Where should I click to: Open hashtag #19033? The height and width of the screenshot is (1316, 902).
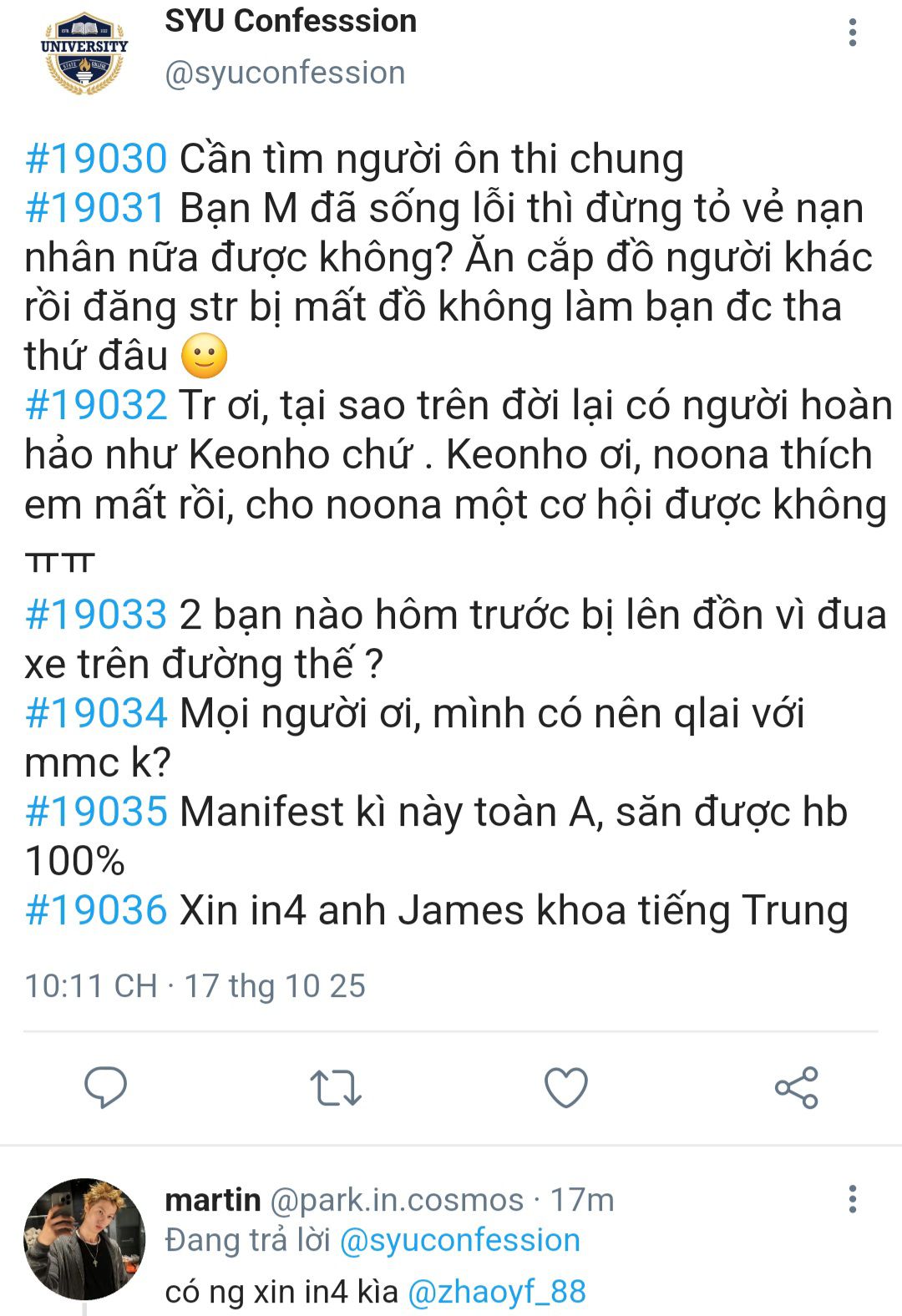(x=96, y=615)
